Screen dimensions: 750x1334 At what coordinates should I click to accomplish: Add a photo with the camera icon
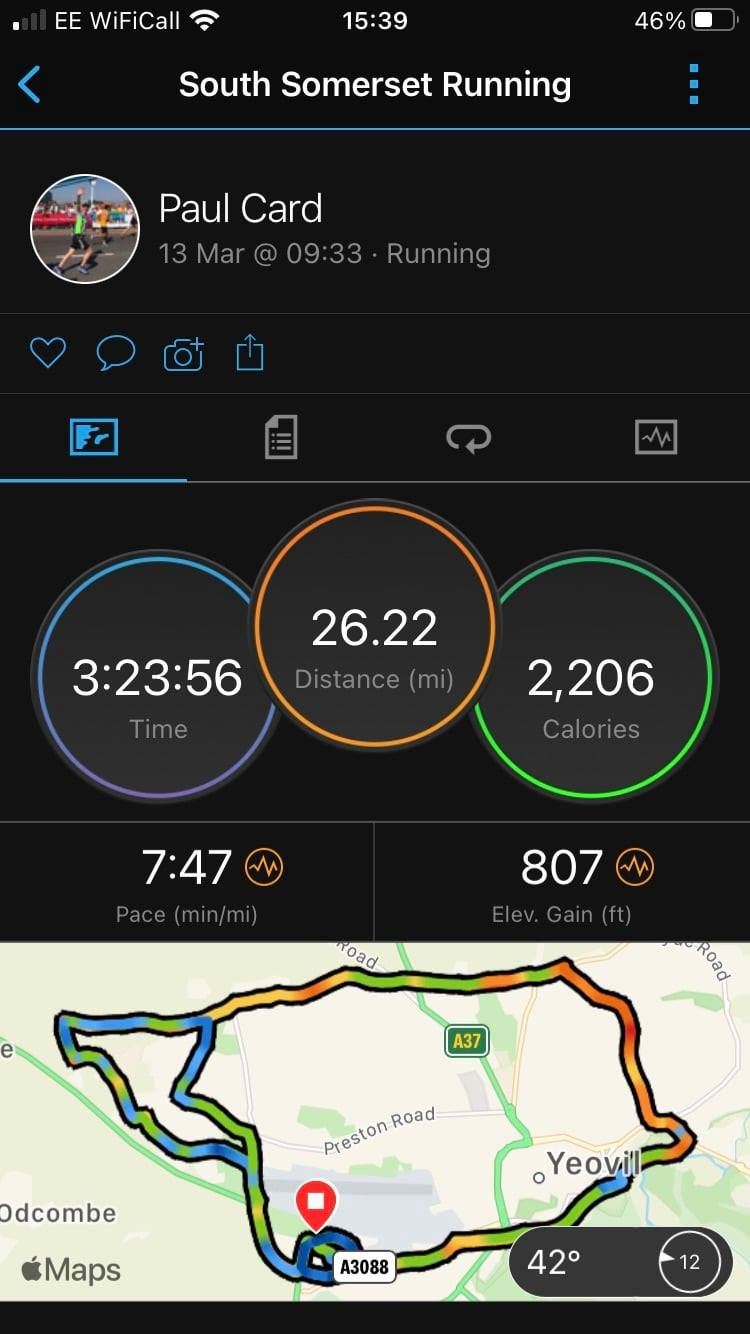click(x=183, y=354)
